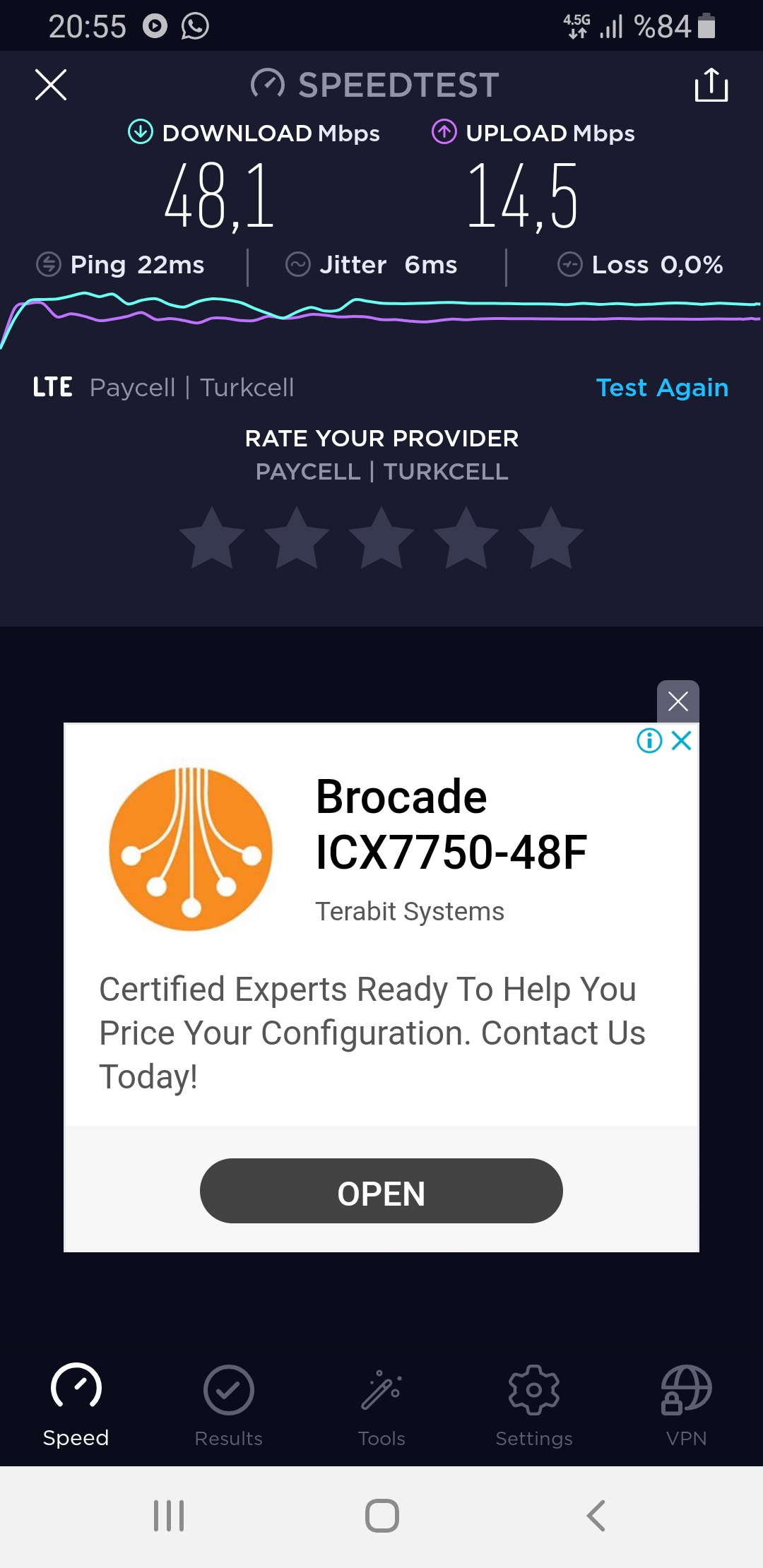Give Paycell Turkcell five stars
763x1568 pixels.
coord(551,538)
